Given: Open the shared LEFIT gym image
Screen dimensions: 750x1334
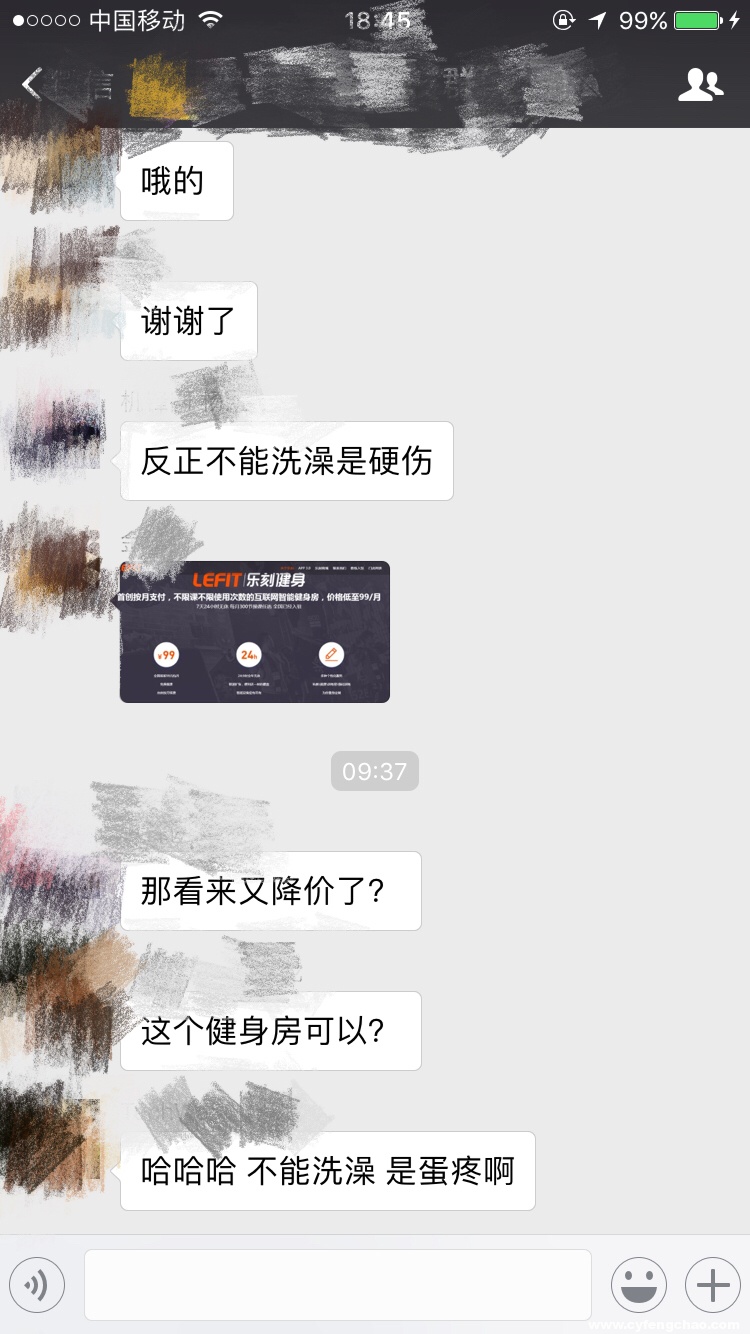Looking at the screenshot, I should (x=255, y=631).
